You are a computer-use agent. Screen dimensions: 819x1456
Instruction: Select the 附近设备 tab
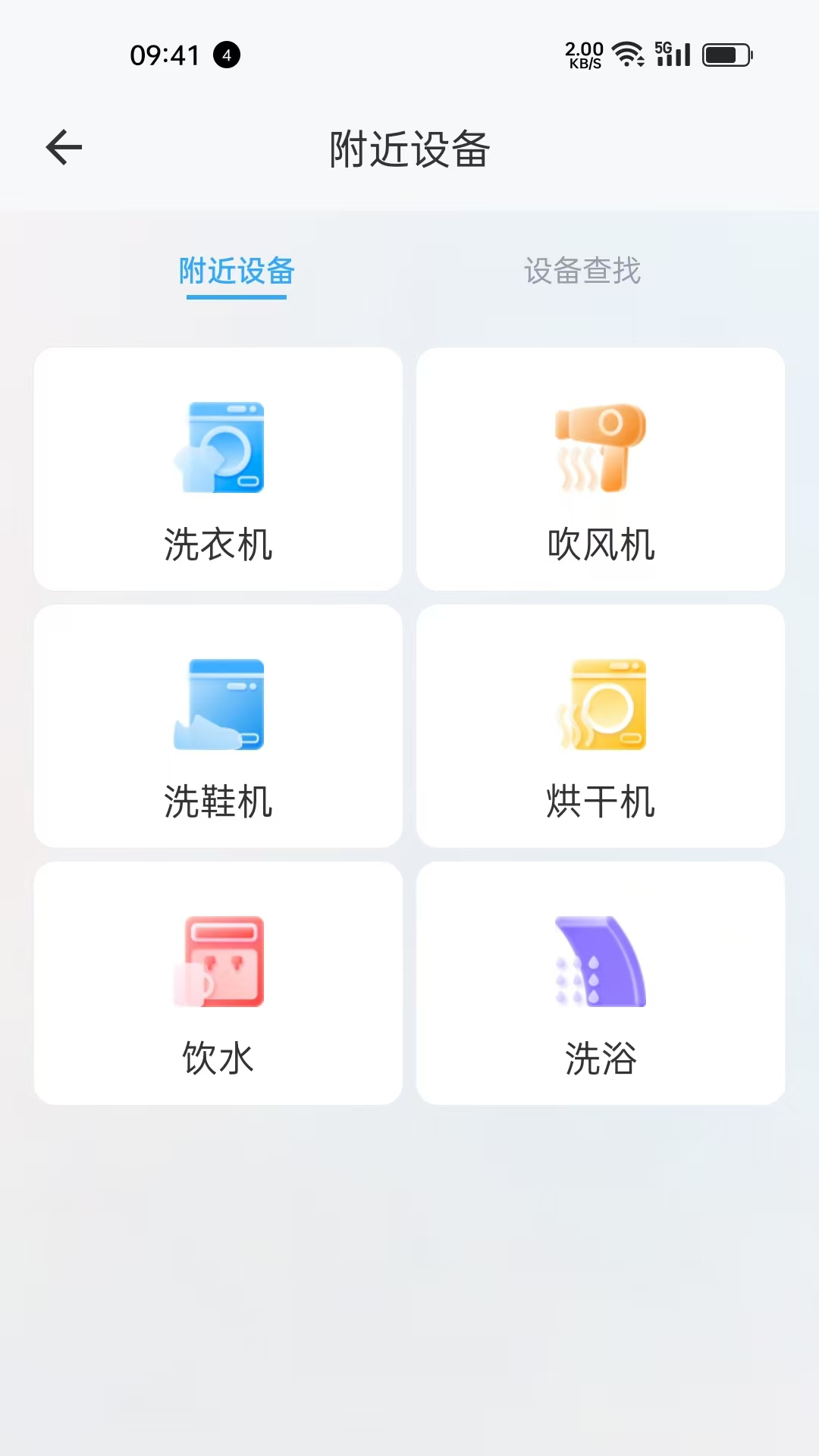237,272
